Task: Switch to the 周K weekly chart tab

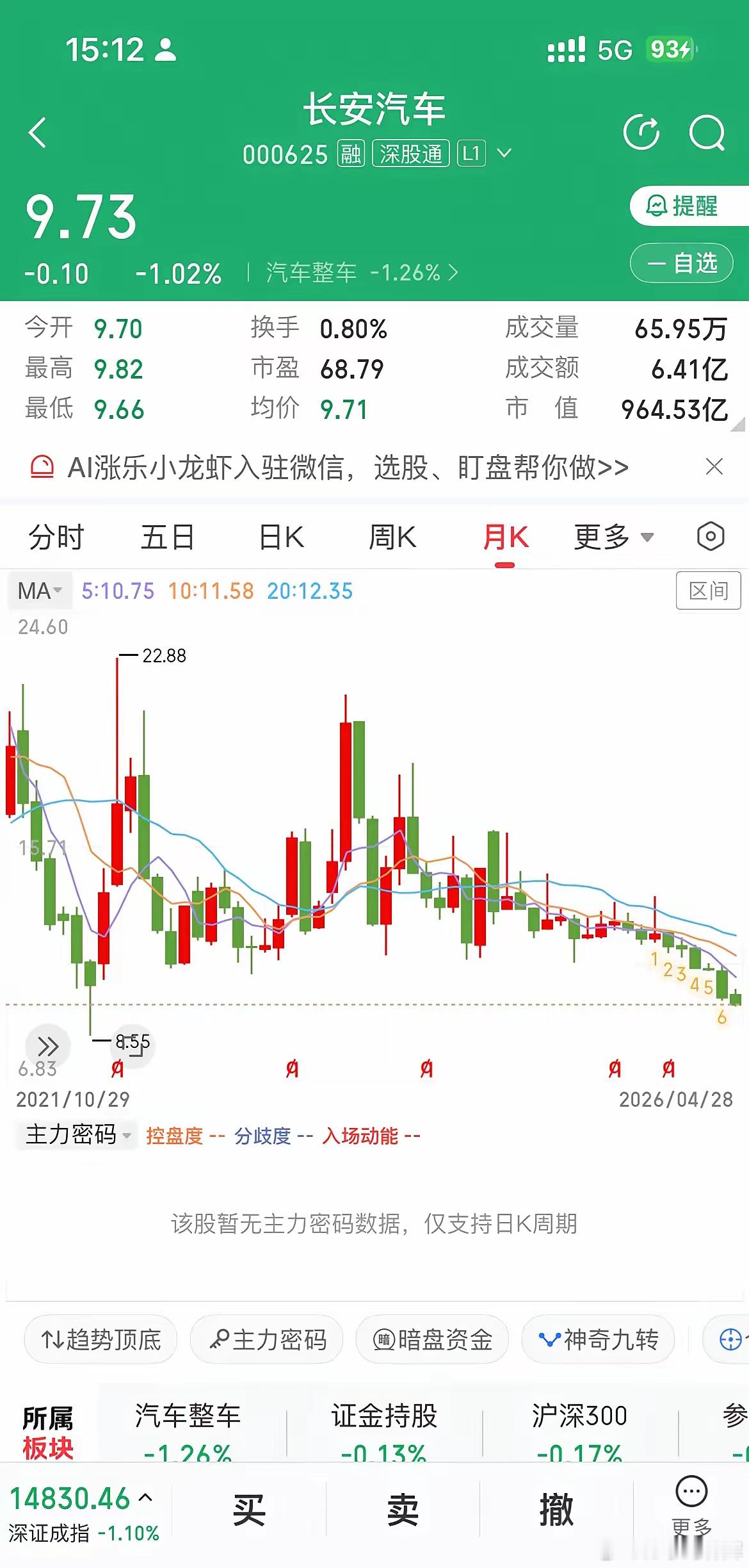Action: (x=394, y=538)
